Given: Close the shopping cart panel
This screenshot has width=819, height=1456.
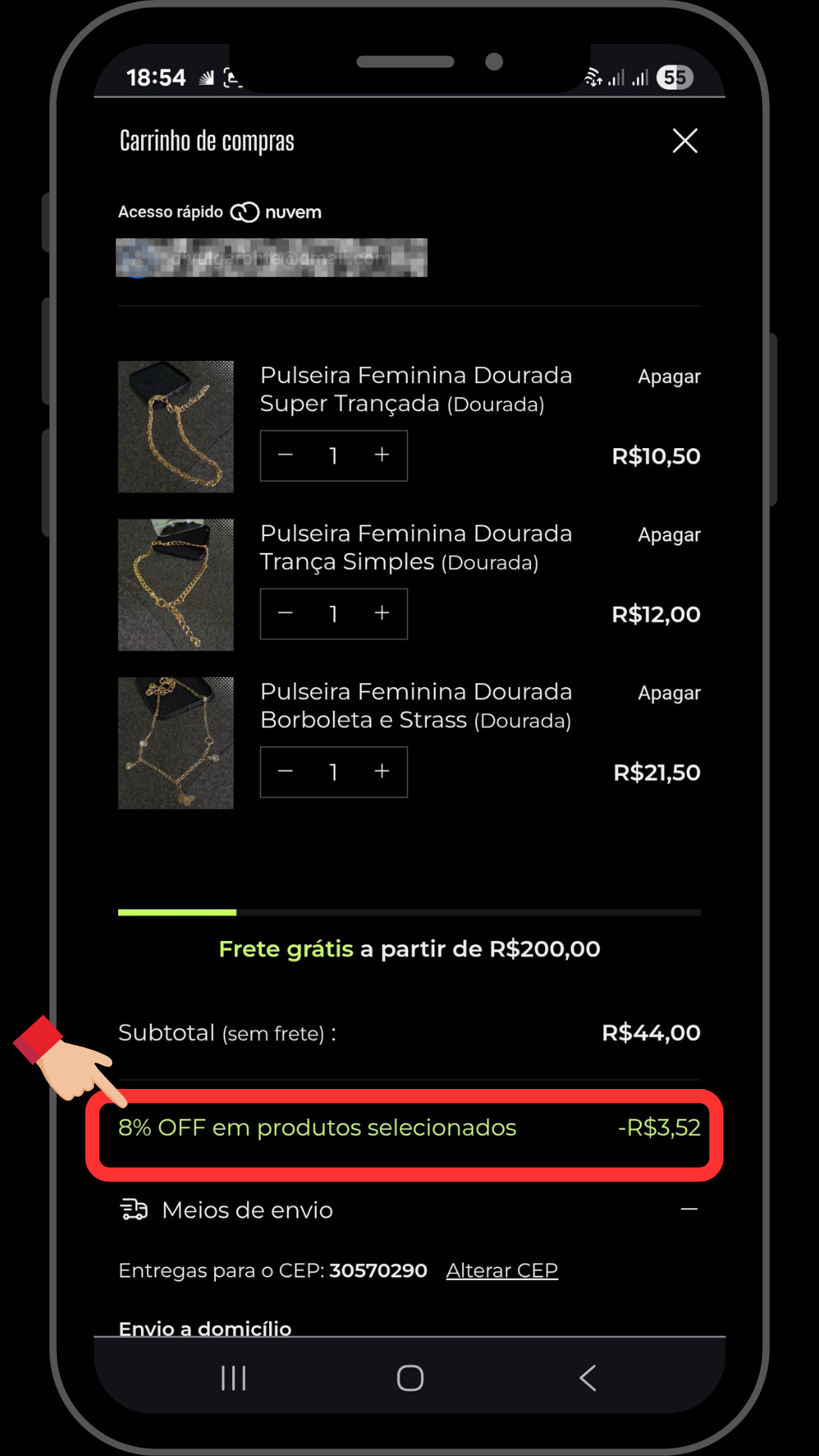Looking at the screenshot, I should [685, 140].
